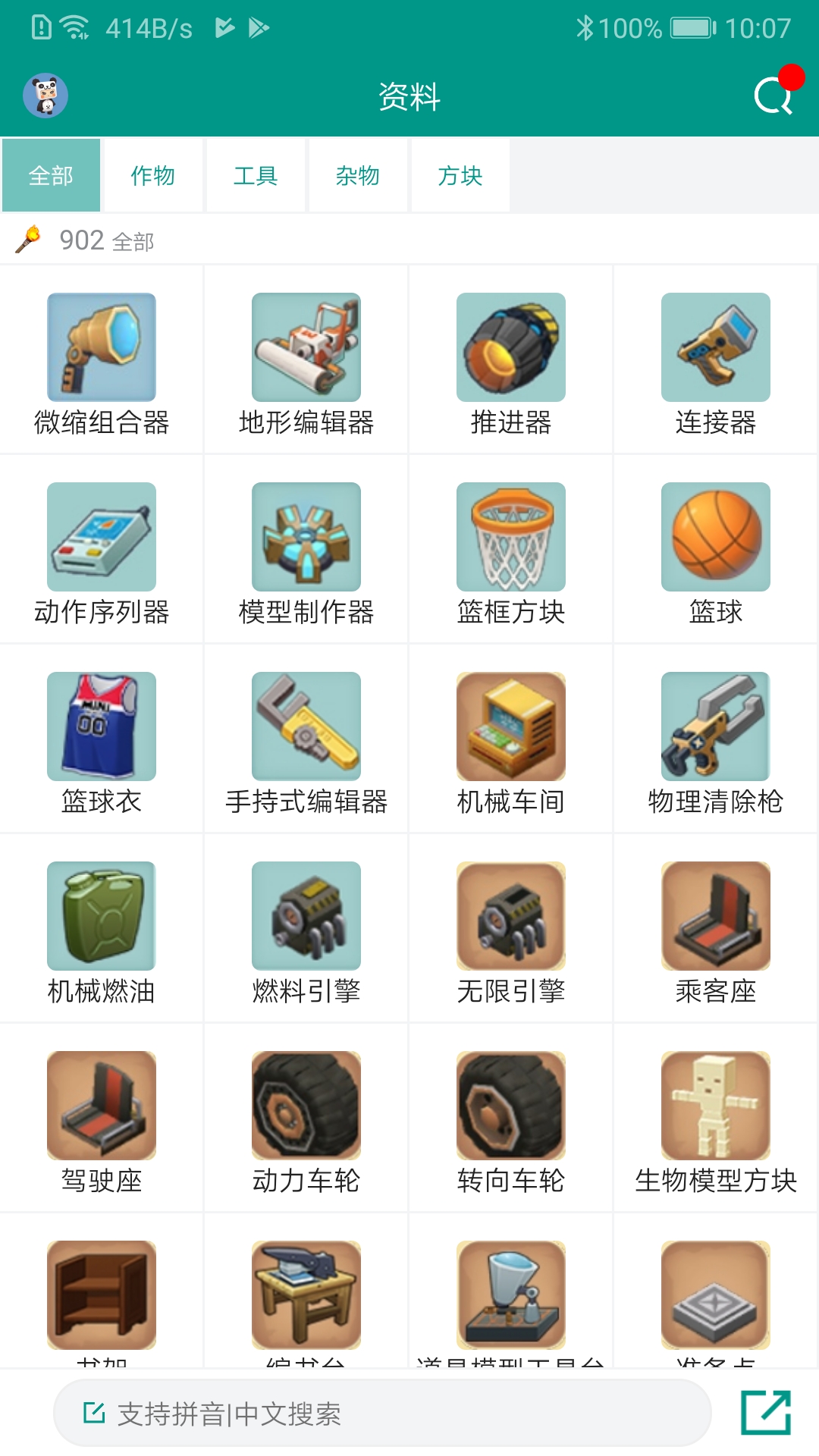Open the 燃料引擎 item
This screenshot has width=819, height=1456.
(x=306, y=930)
